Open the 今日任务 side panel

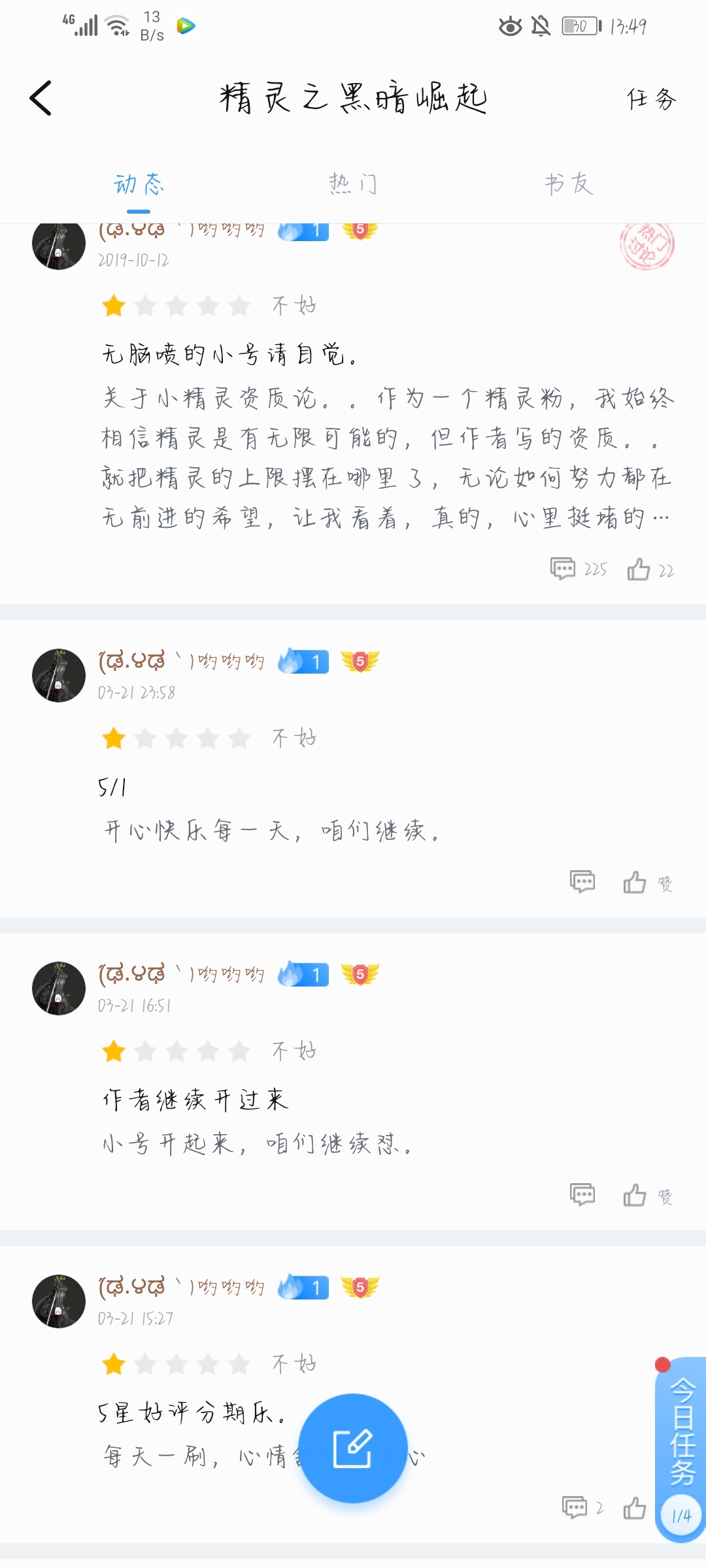682,1431
